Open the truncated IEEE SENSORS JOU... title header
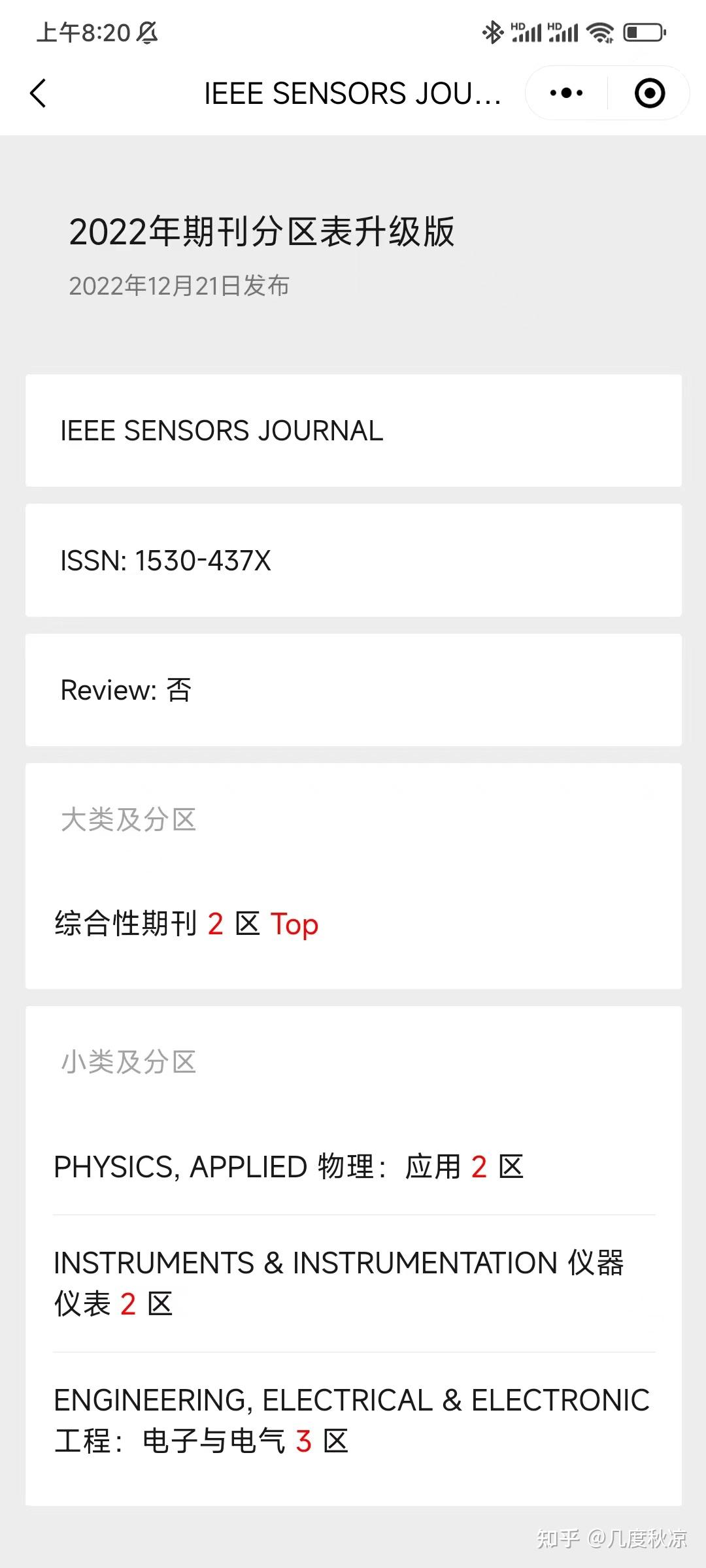This screenshot has height=1568, width=706. click(x=353, y=93)
